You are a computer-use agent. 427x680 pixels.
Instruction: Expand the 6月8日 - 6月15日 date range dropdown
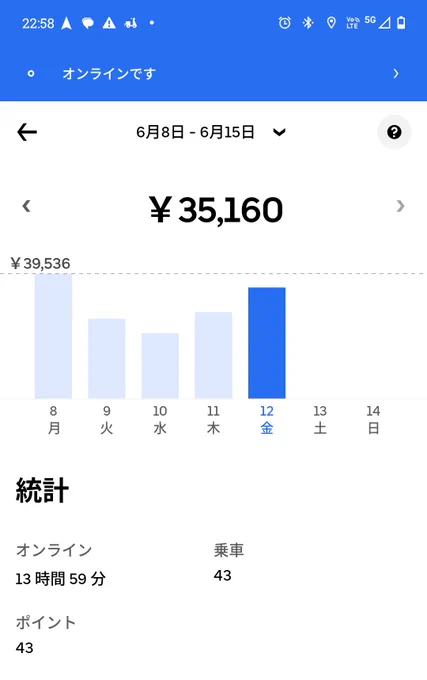pyautogui.click(x=211, y=132)
